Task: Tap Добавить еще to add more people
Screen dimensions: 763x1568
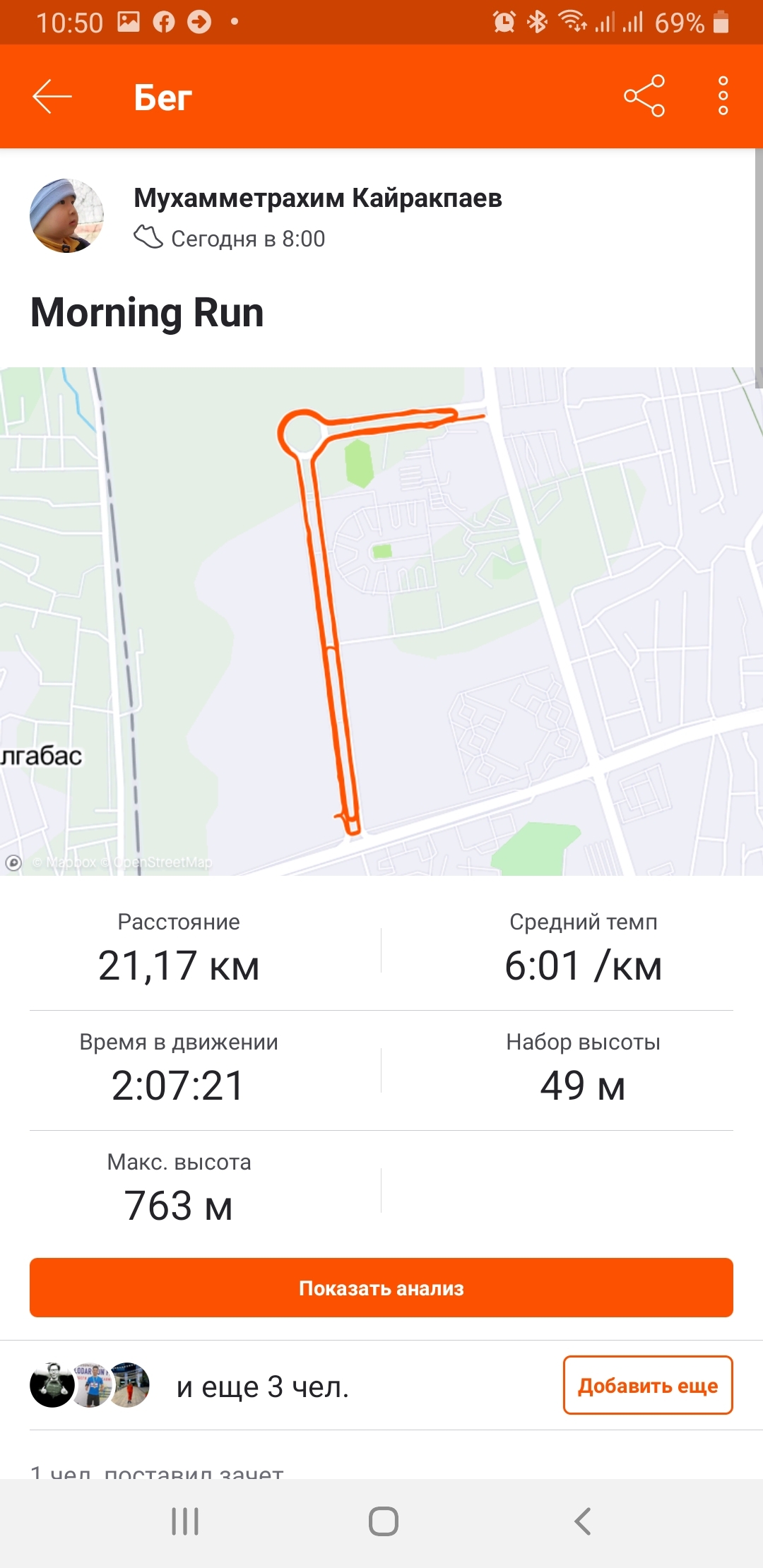Action: pyautogui.click(x=647, y=1386)
